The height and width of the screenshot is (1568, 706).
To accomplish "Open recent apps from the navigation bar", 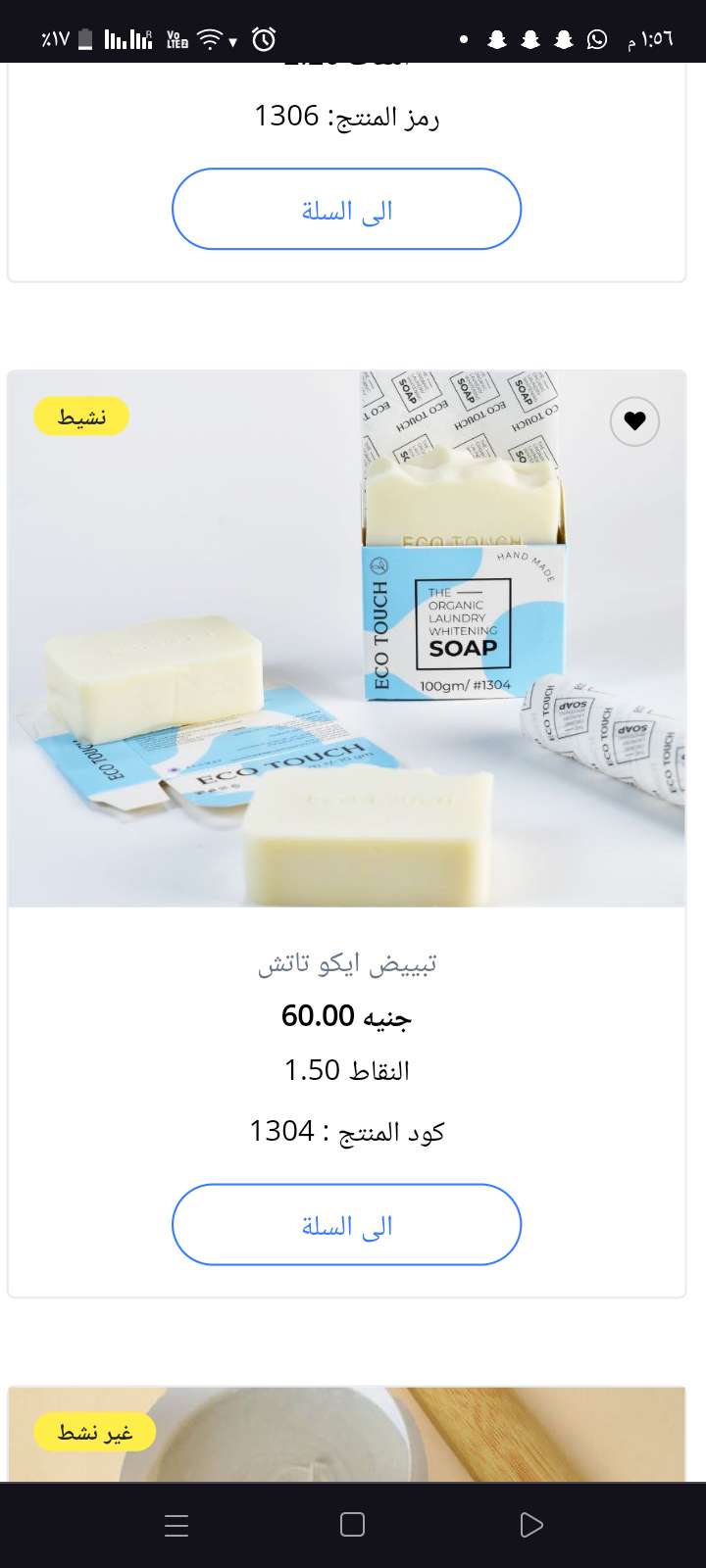I will [x=176, y=1525].
